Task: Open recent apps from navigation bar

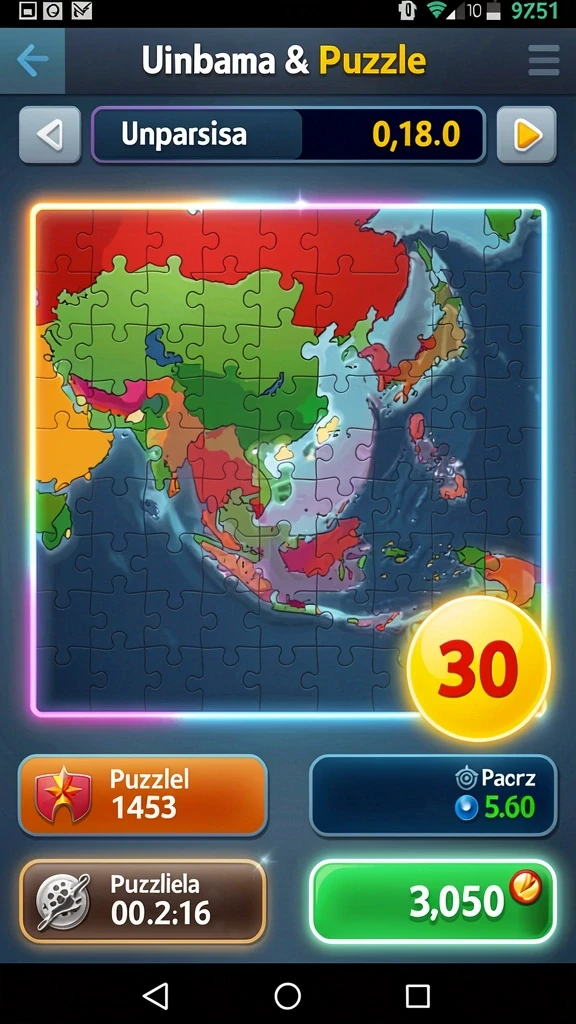Action: (417, 997)
